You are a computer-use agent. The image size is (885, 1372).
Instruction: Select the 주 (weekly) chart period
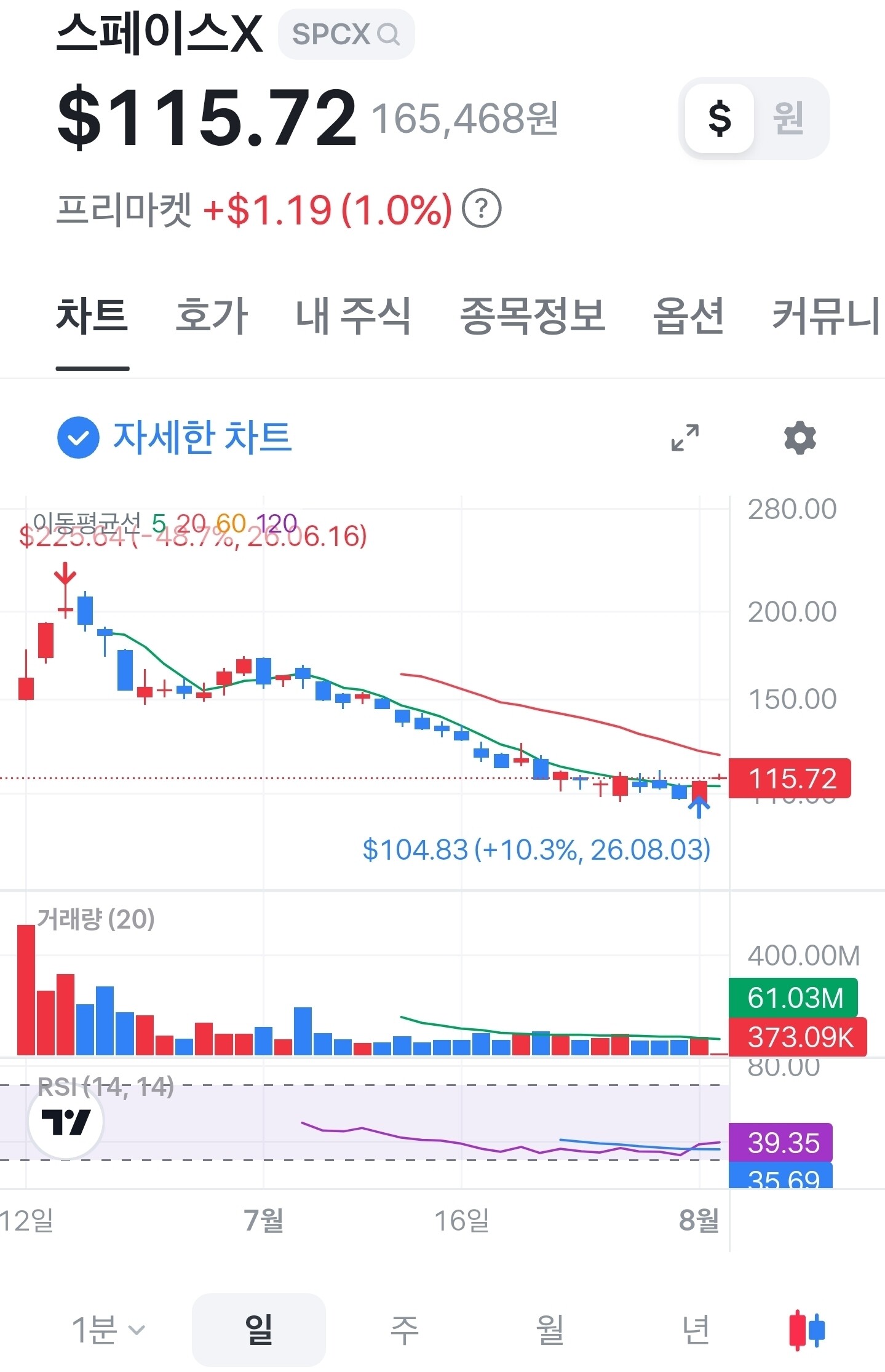pos(405,1330)
